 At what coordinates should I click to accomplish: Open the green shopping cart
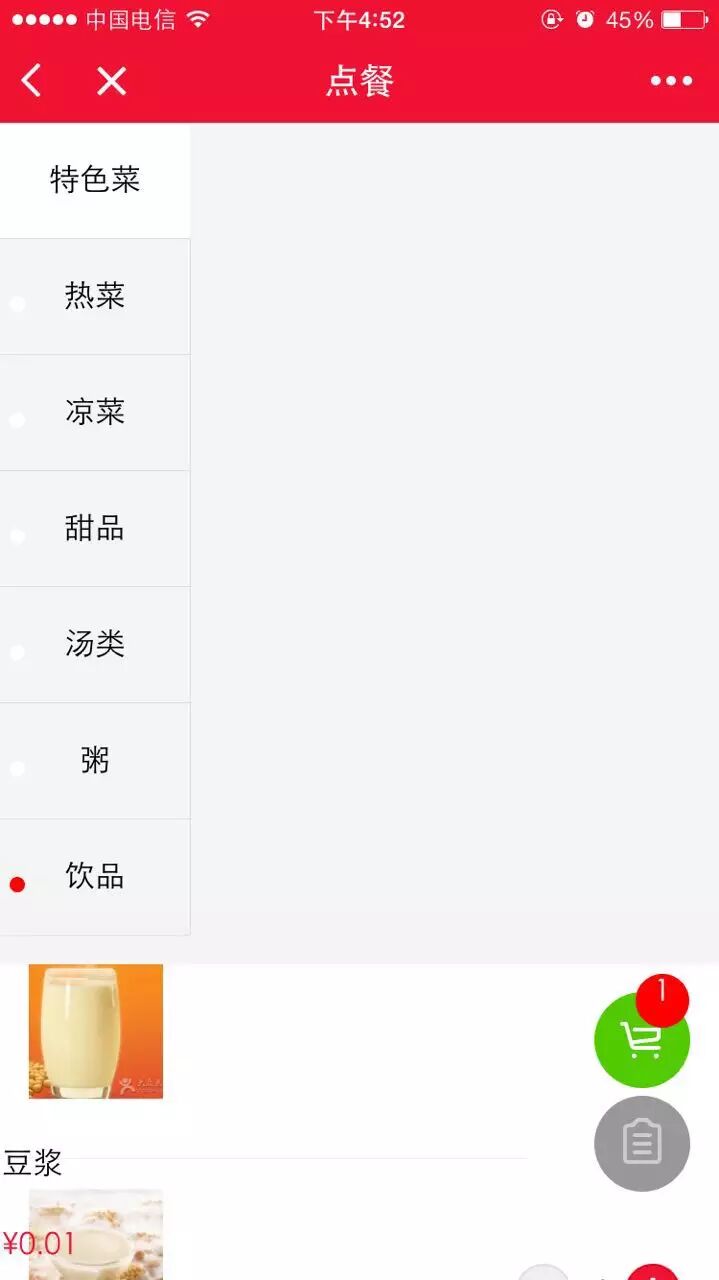(641, 1040)
